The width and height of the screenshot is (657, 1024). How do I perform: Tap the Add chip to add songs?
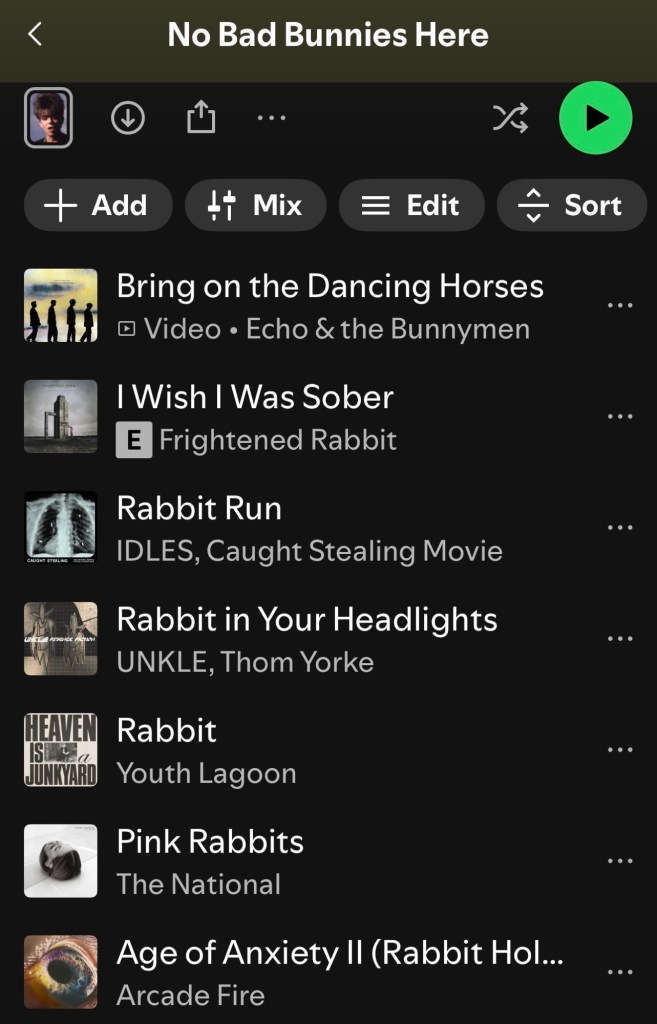coord(98,205)
